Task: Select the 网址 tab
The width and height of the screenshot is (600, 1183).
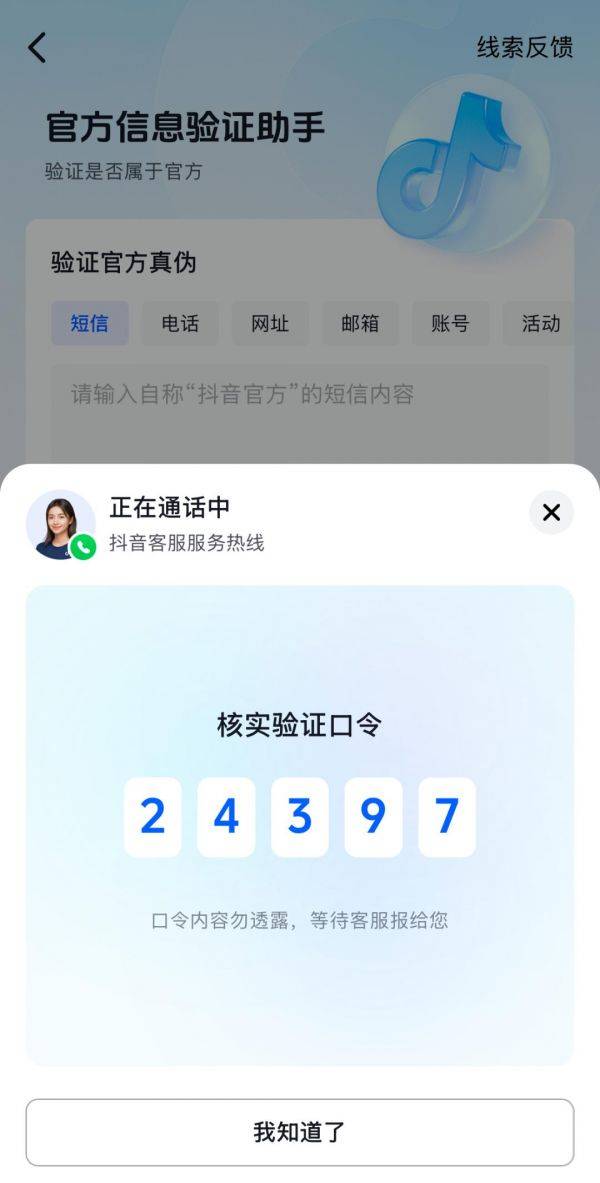Action: (x=270, y=324)
